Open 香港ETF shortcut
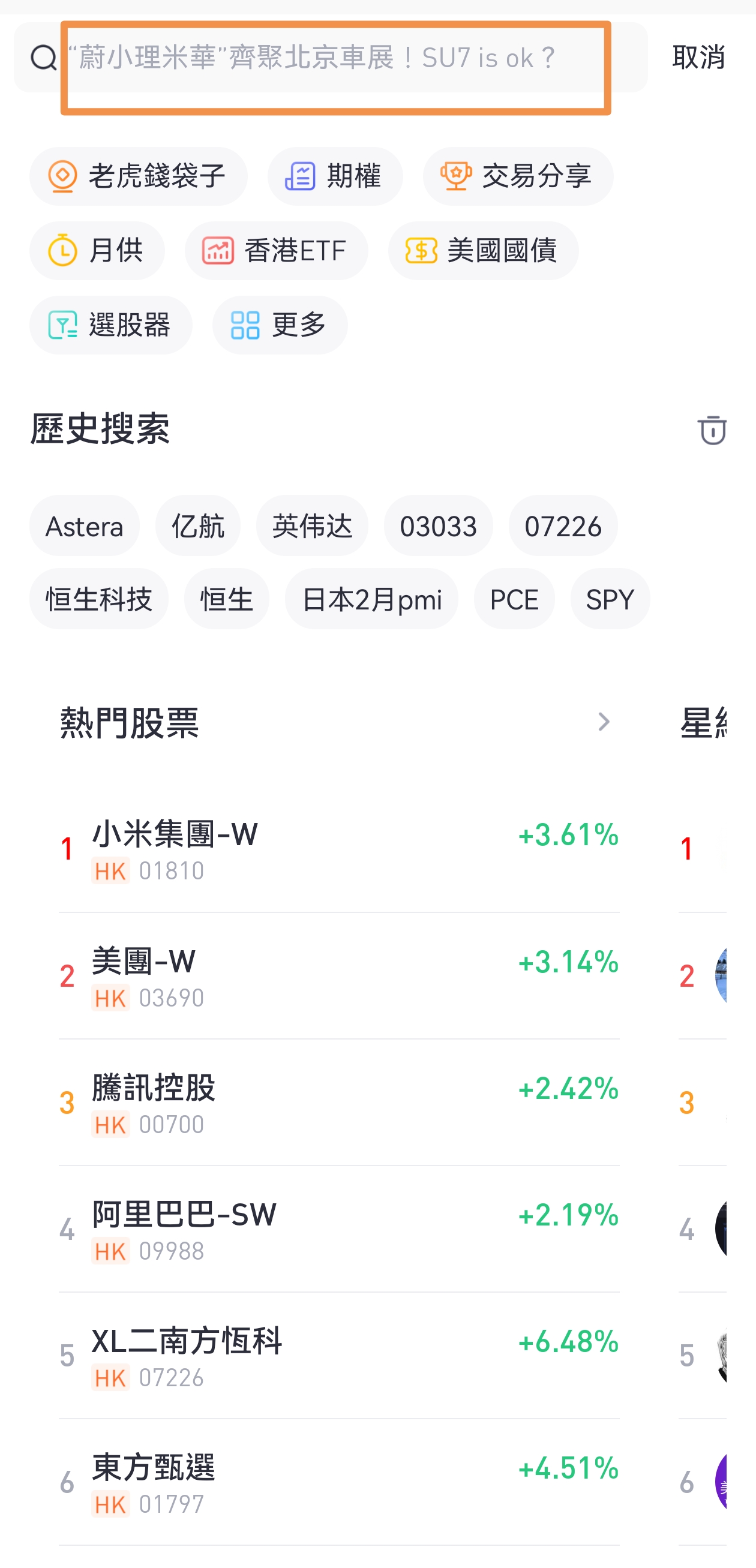This screenshot has width=756, height=1568. (277, 251)
